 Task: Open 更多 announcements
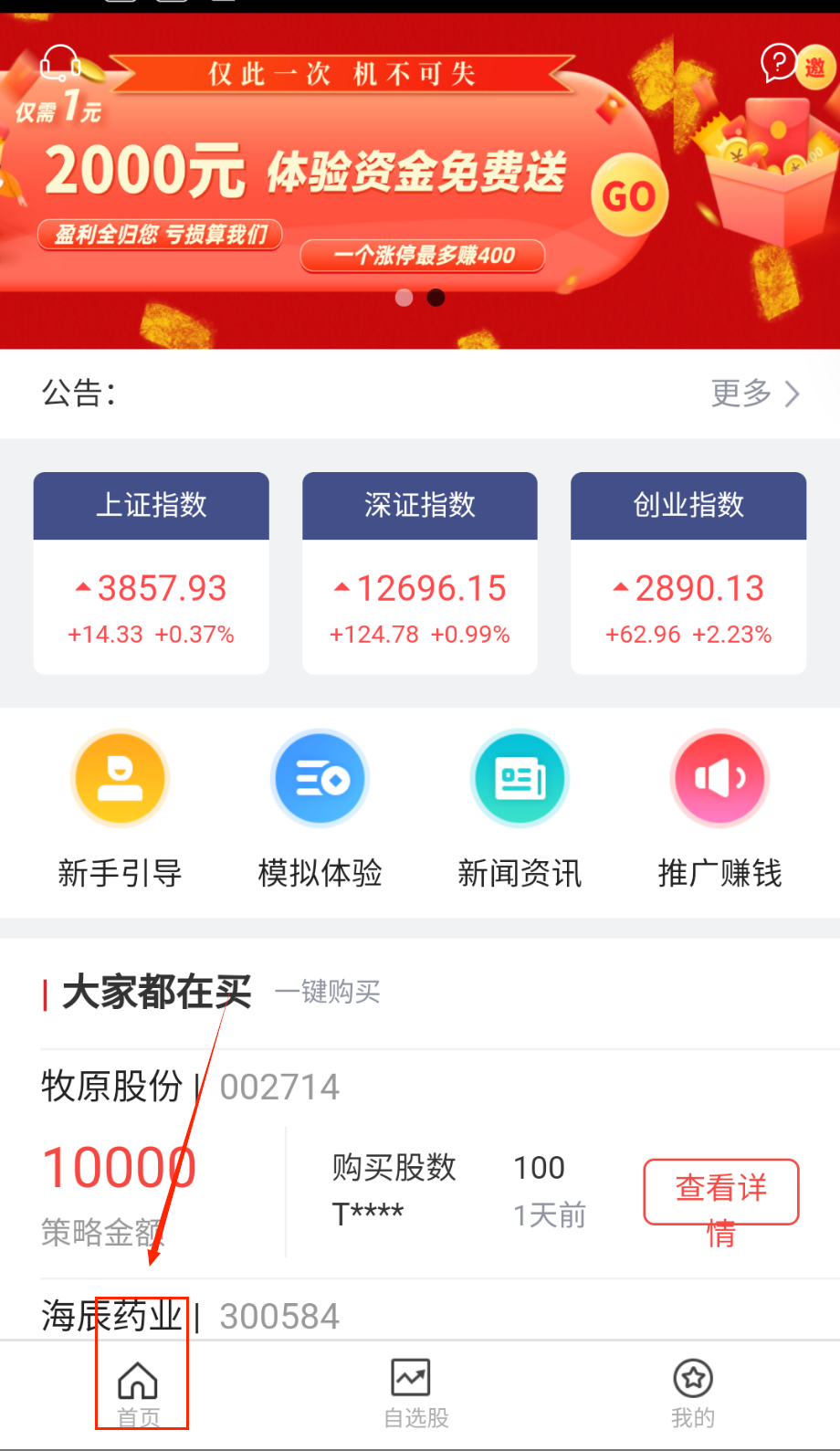pyautogui.click(x=755, y=394)
